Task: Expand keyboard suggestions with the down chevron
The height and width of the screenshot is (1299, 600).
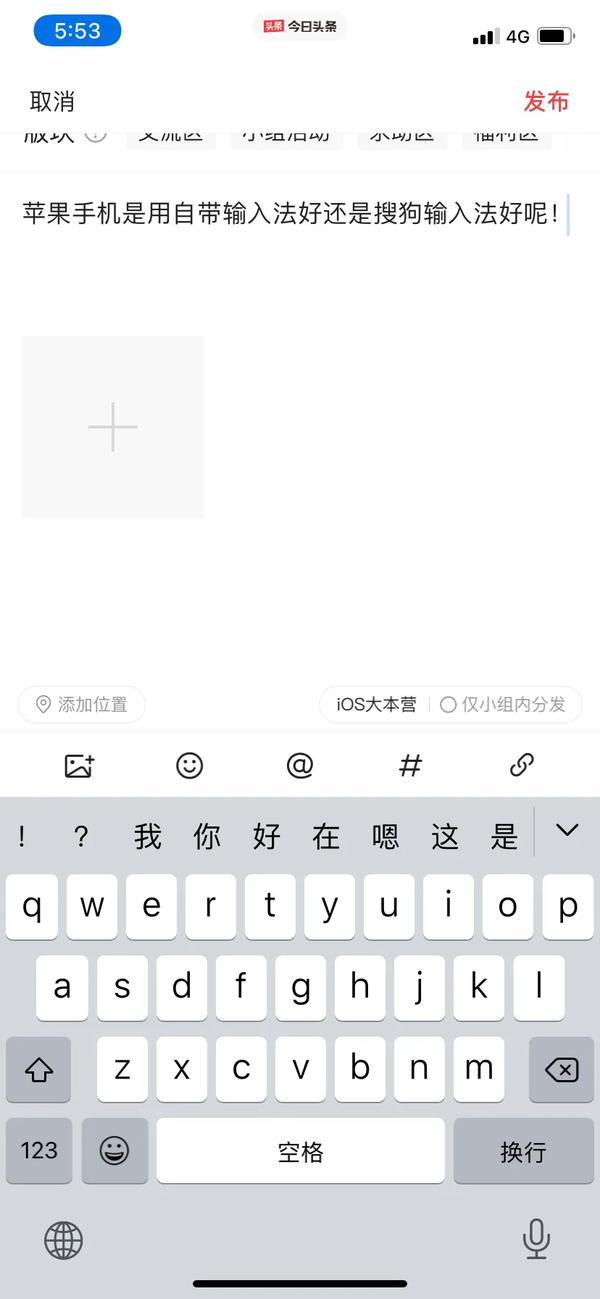Action: 567,830
